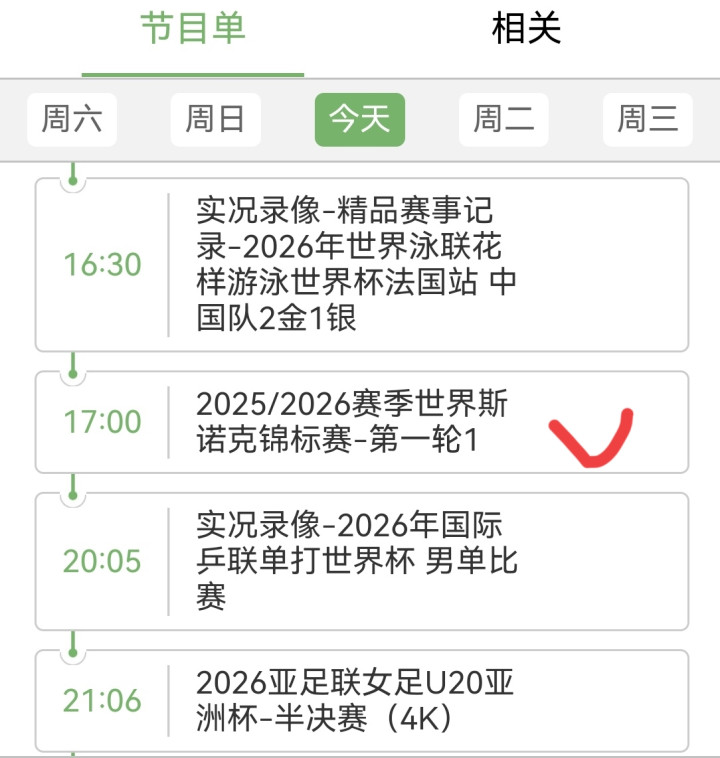
Task: Select the 今天 day chip
Action: pyautogui.click(x=359, y=120)
